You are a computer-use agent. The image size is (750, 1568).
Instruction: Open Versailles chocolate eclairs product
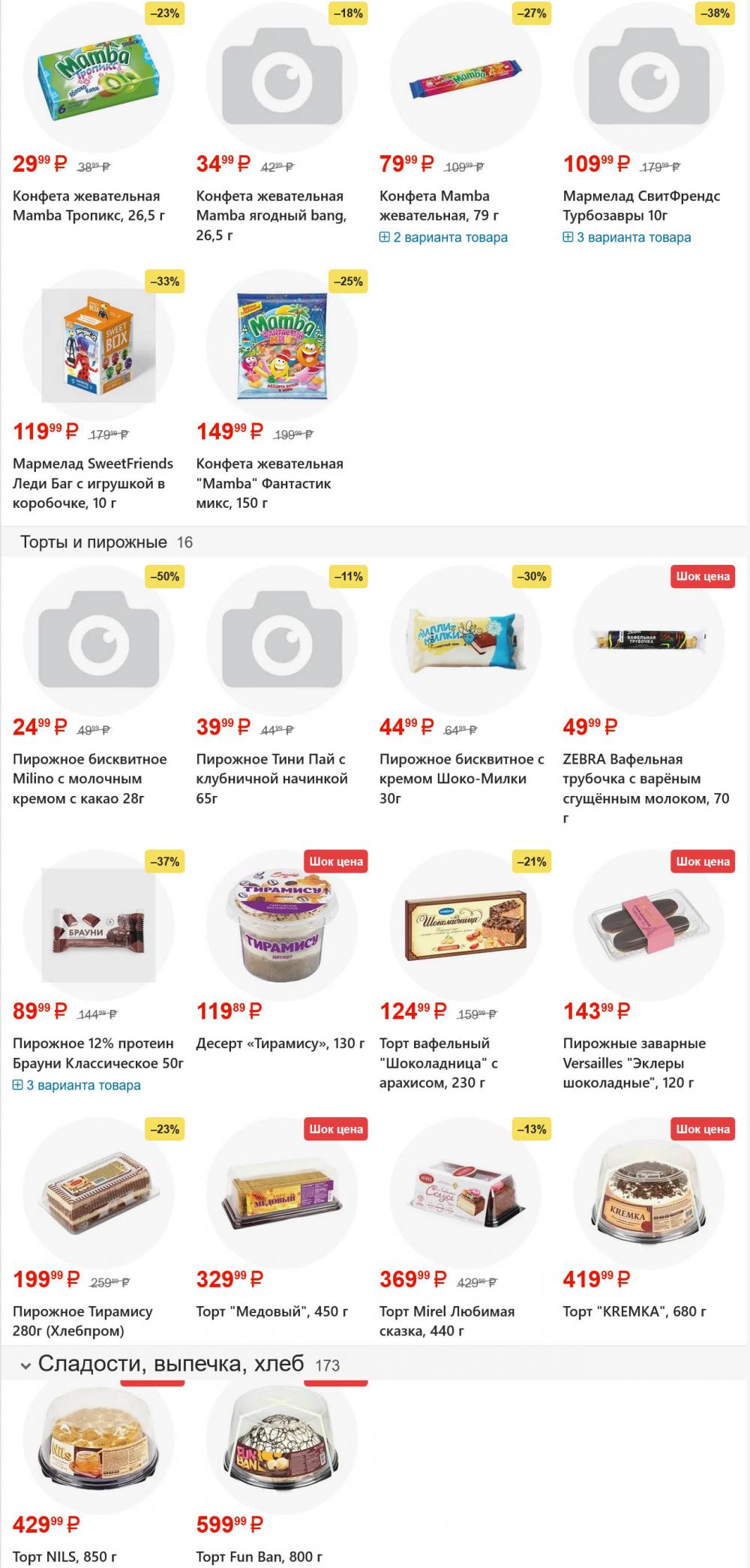click(x=634, y=1062)
